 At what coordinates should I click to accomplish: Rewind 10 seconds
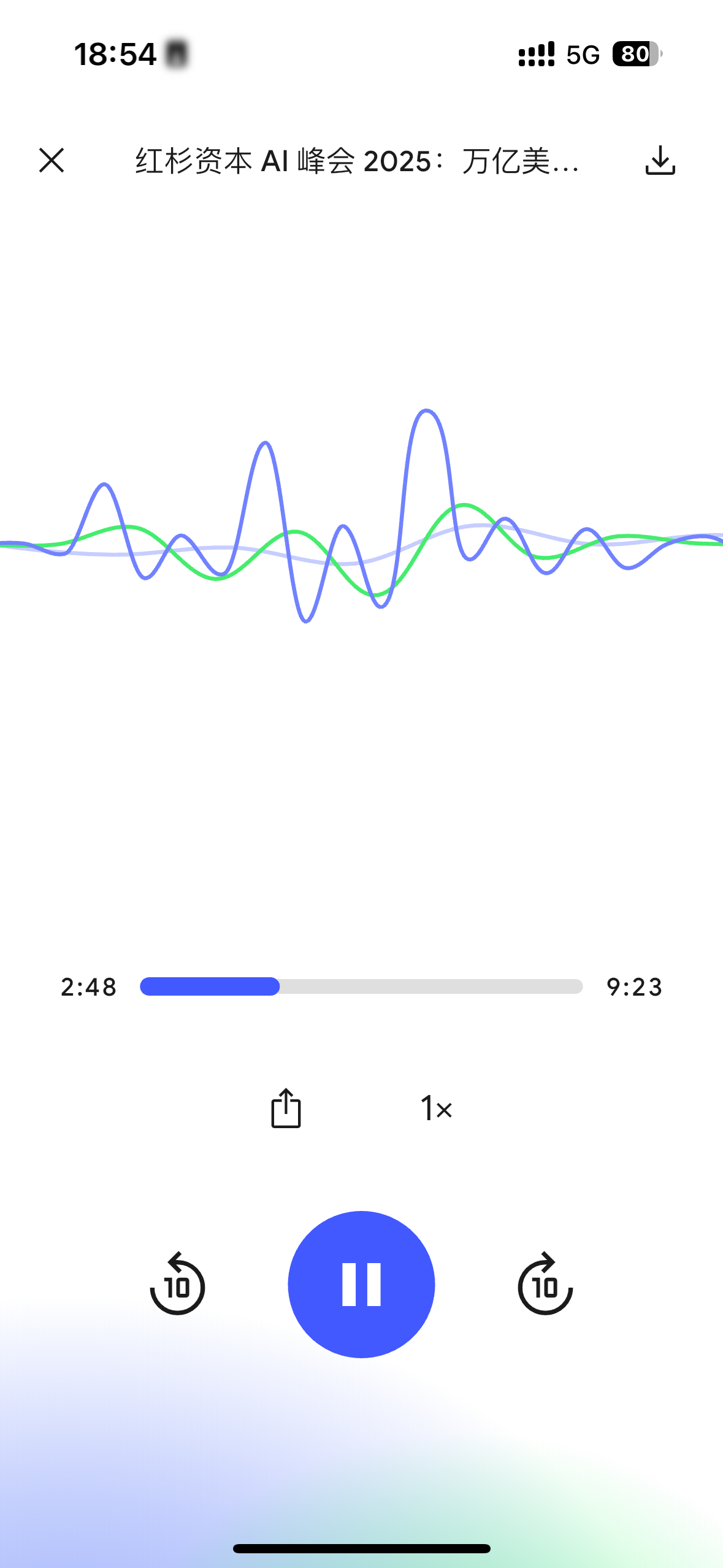(x=177, y=1284)
